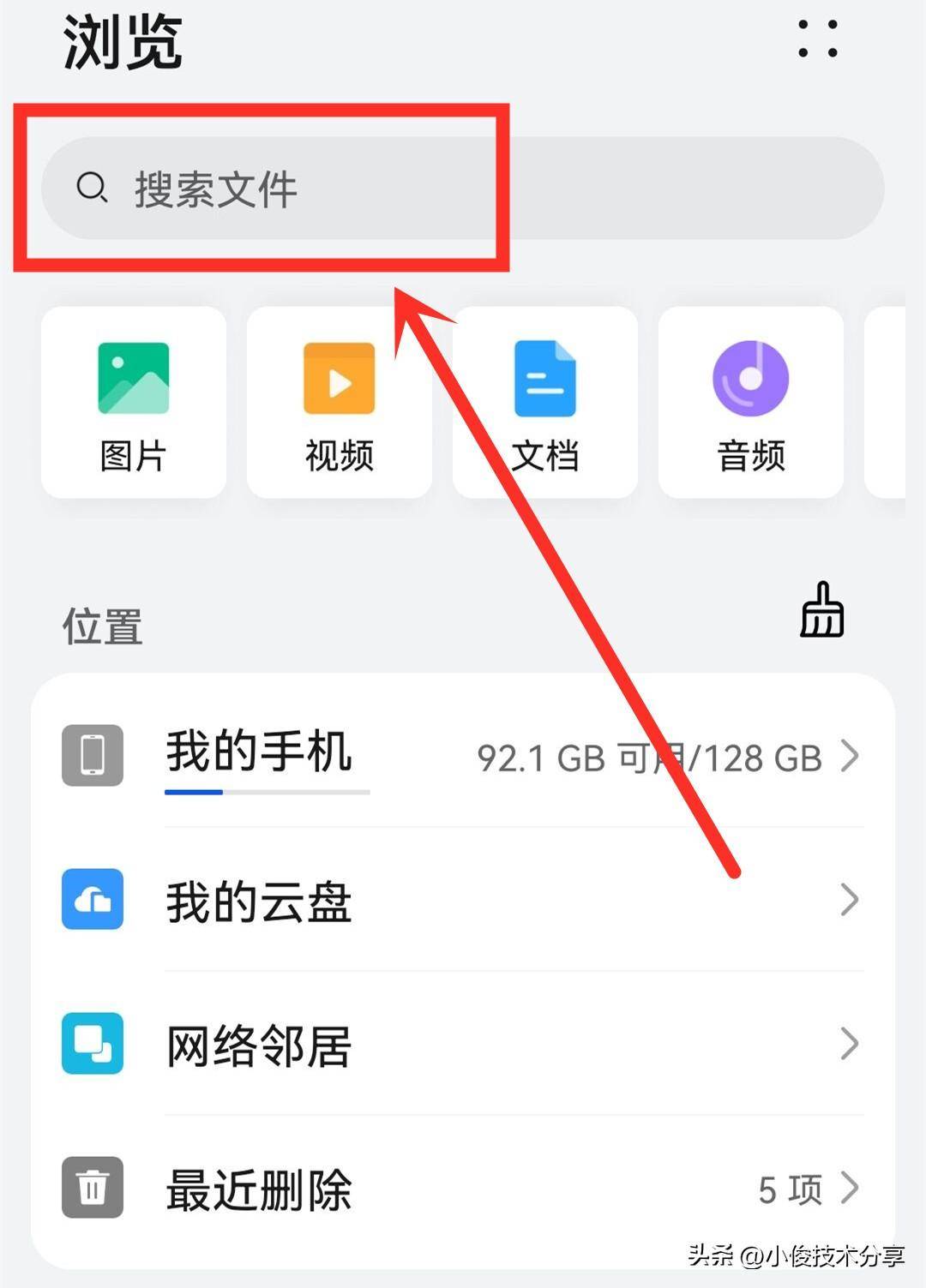The width and height of the screenshot is (926, 1288).
Task: Open 网络邻居
Action: tap(463, 1044)
